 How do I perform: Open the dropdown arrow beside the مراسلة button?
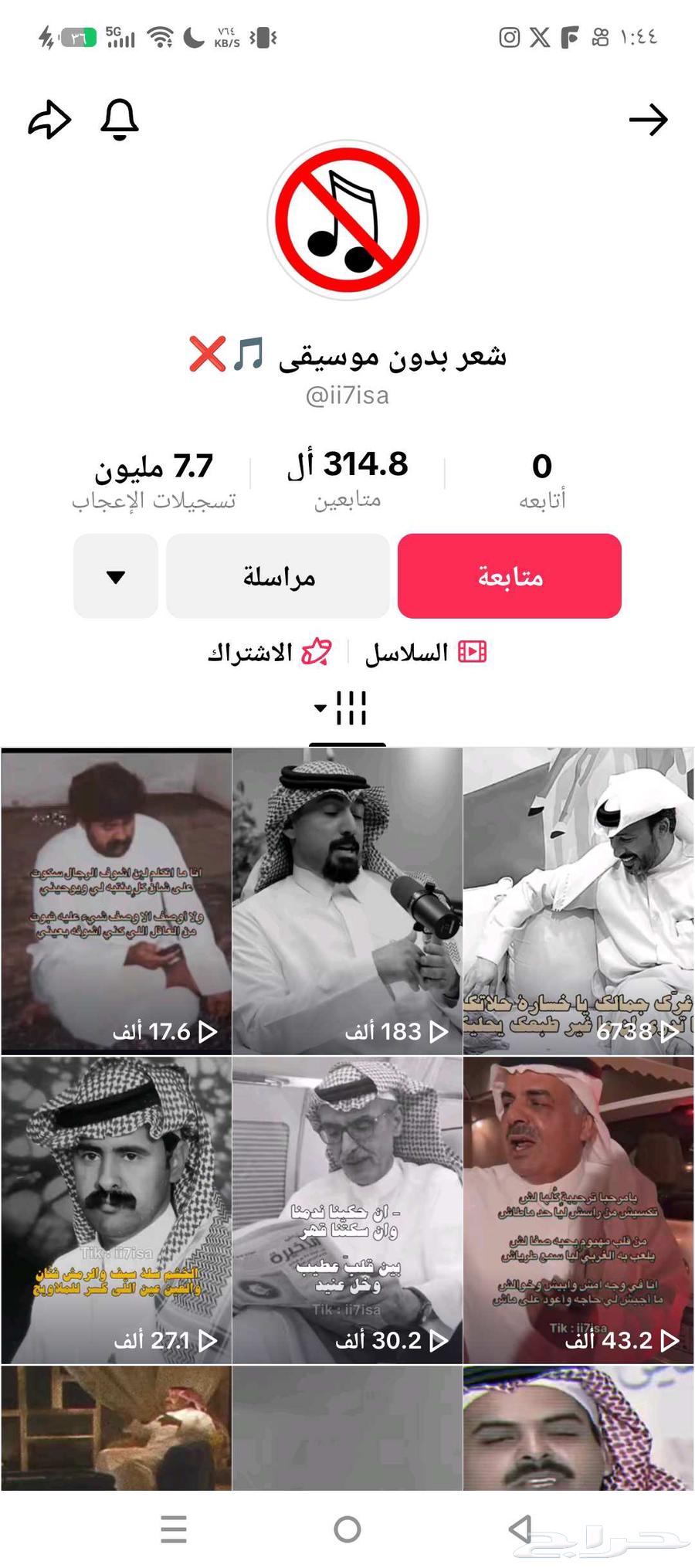pyautogui.click(x=114, y=576)
